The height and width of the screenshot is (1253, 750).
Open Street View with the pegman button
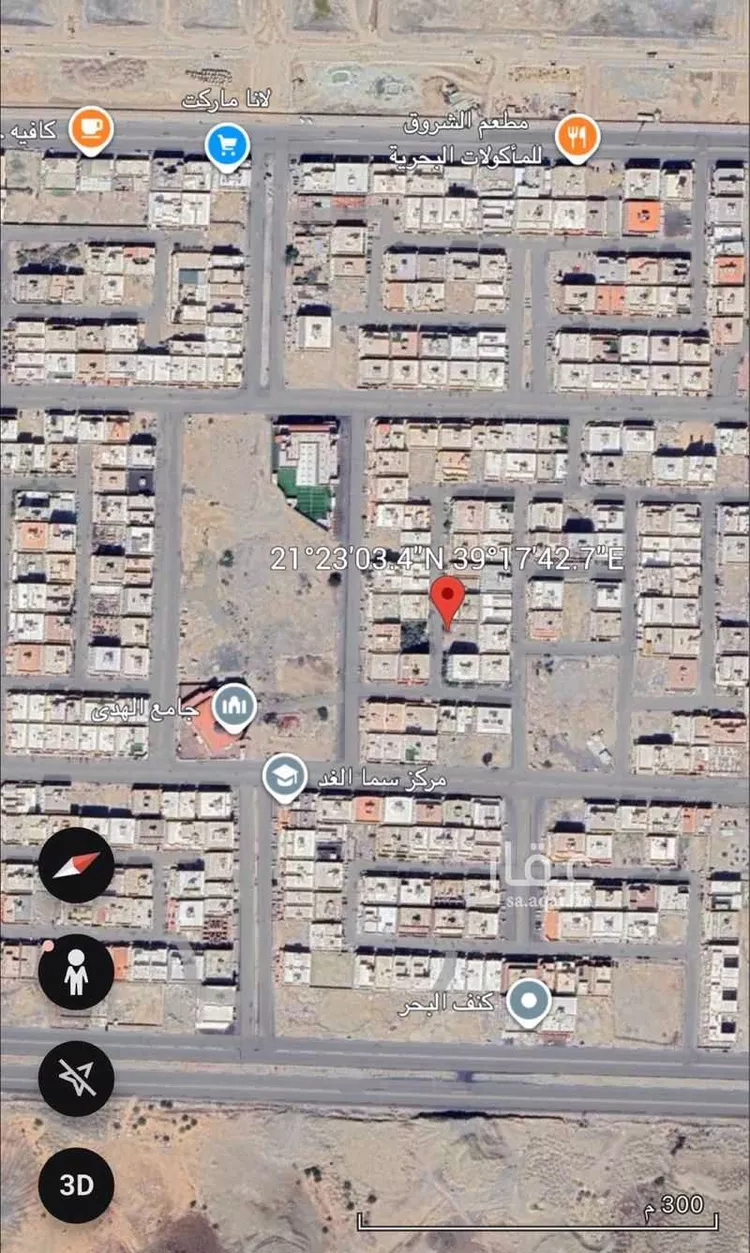pyautogui.click(x=76, y=971)
